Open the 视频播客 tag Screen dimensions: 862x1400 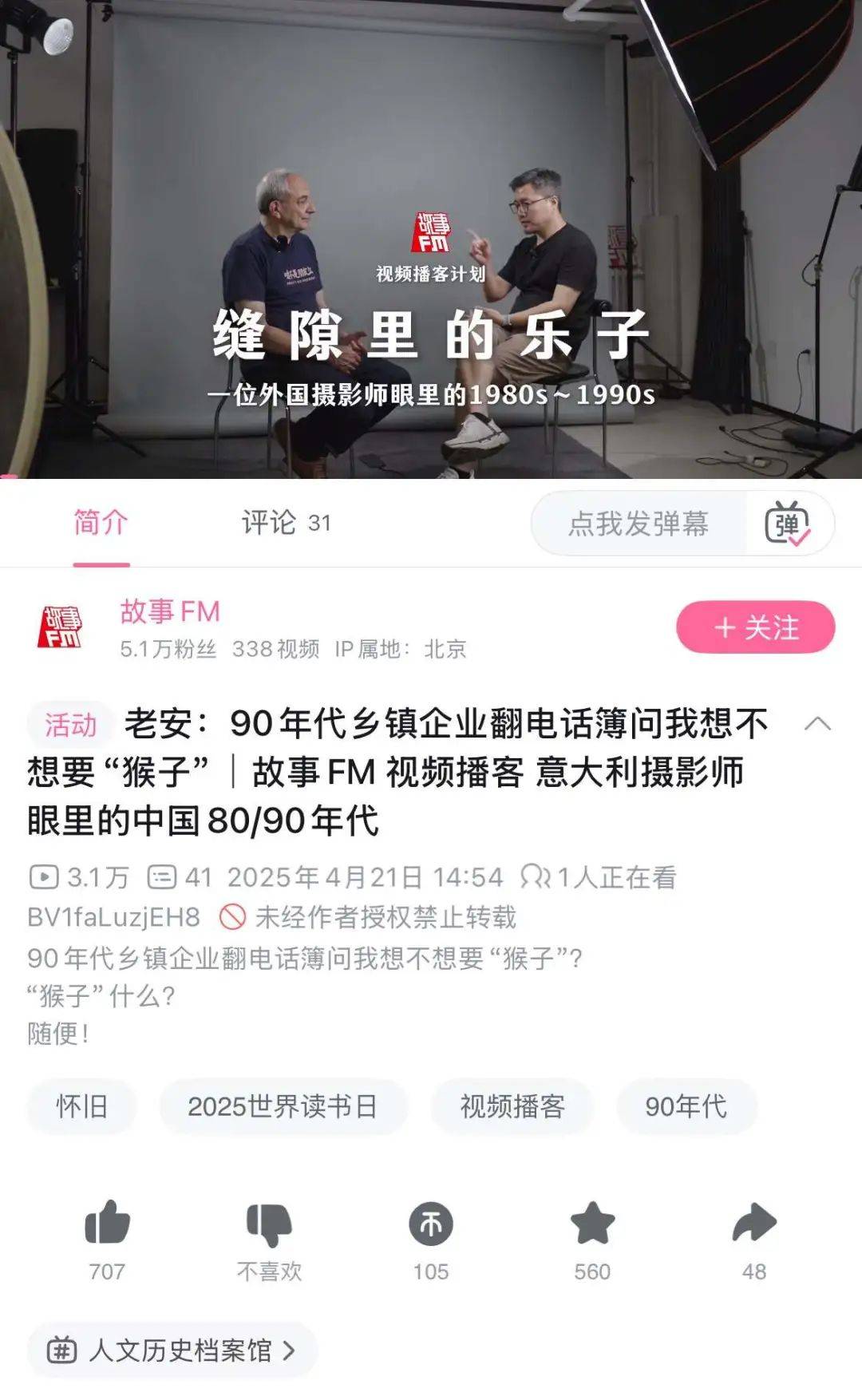512,1106
